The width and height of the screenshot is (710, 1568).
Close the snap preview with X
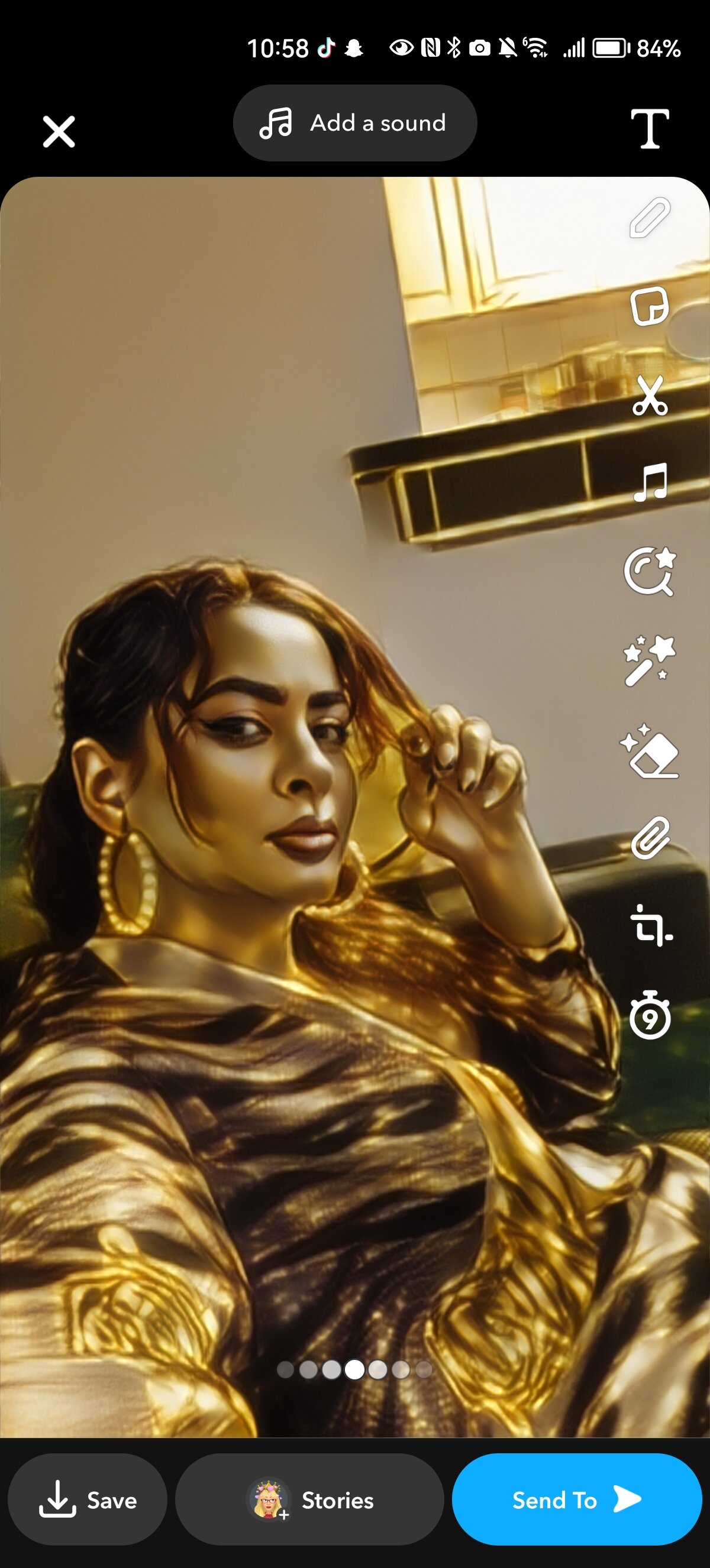pos(59,131)
